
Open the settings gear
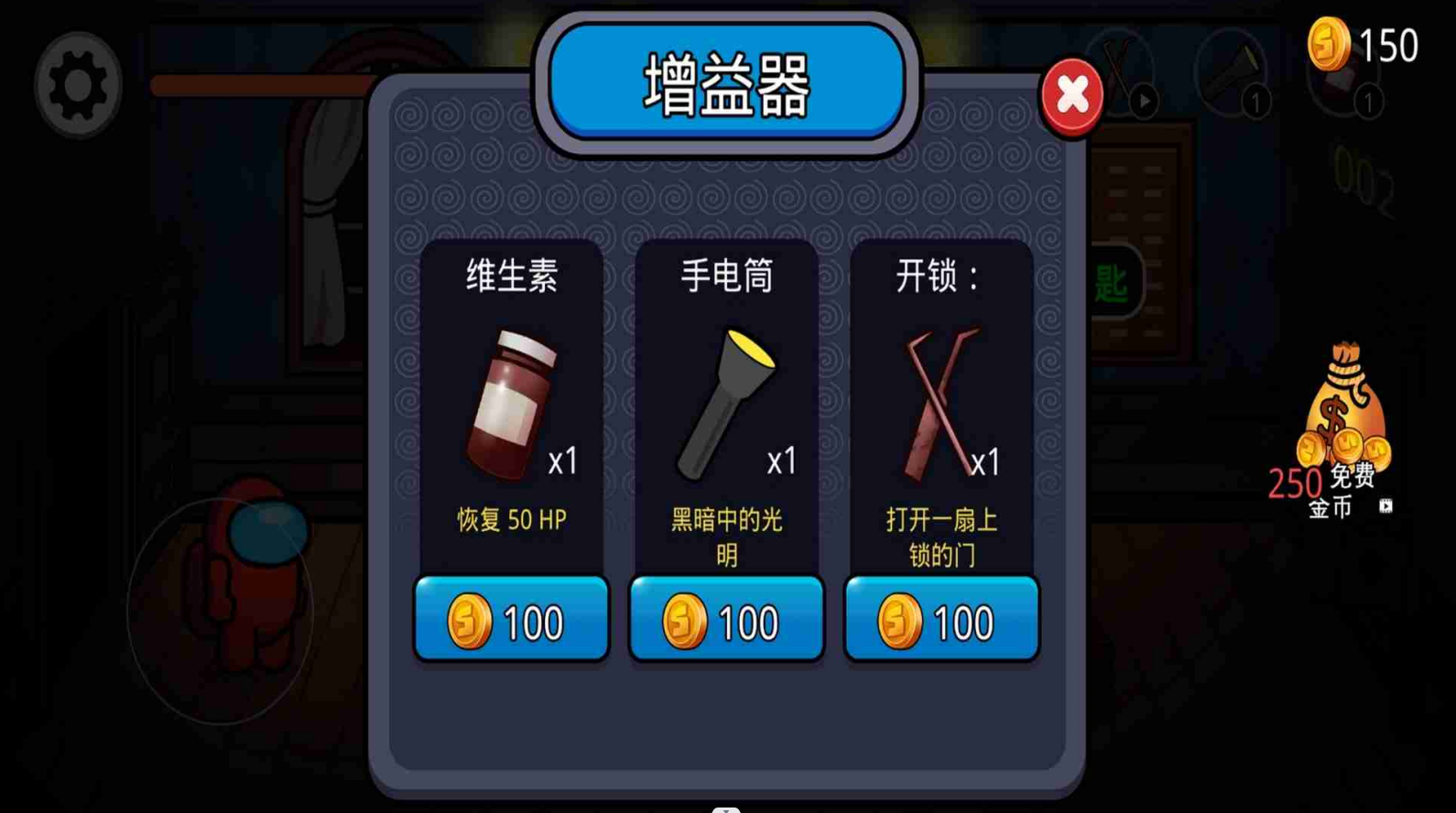coord(78,85)
